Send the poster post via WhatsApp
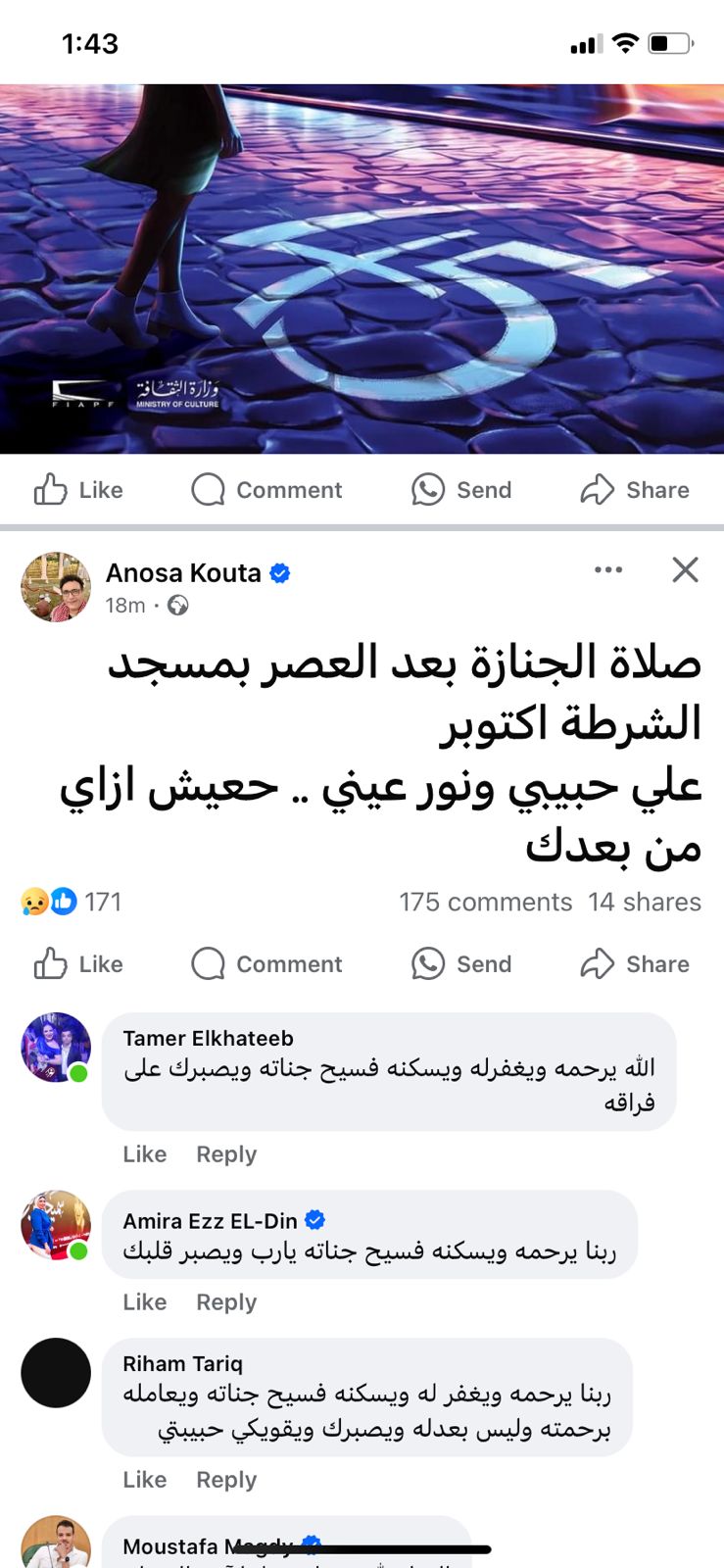This screenshot has height=1568, width=724. [x=461, y=490]
